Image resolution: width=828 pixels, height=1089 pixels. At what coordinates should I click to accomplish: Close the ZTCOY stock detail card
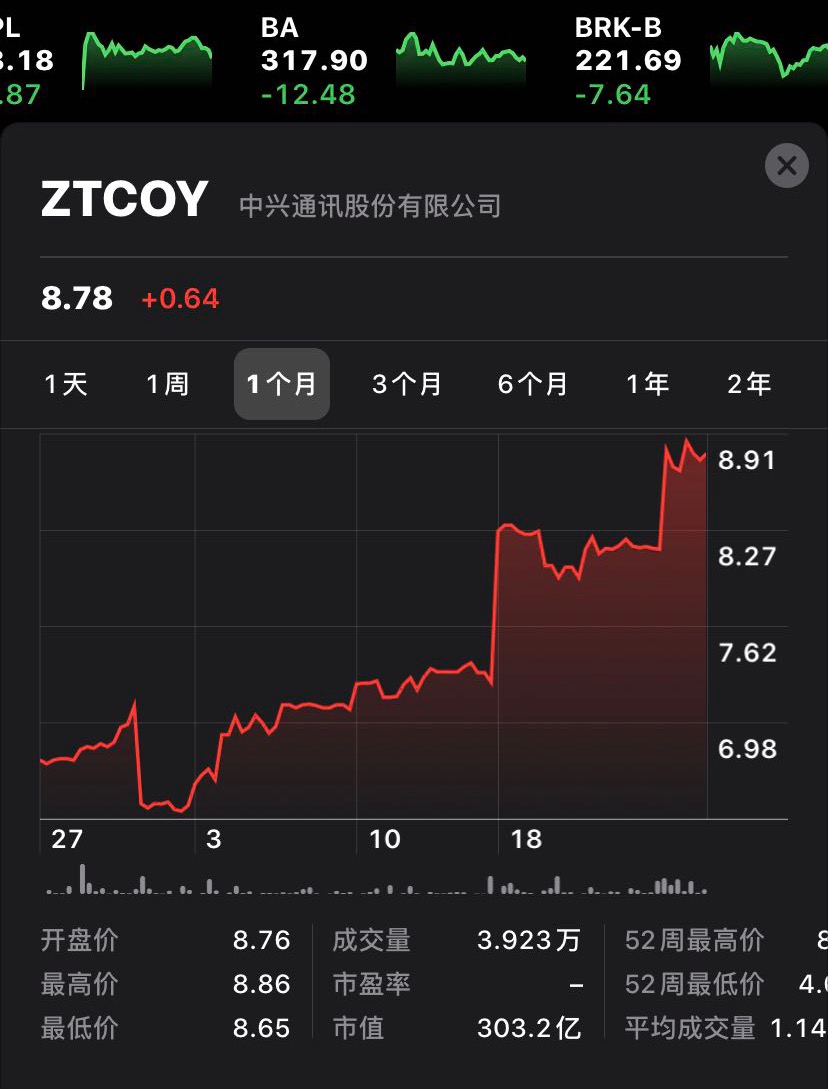(786, 166)
